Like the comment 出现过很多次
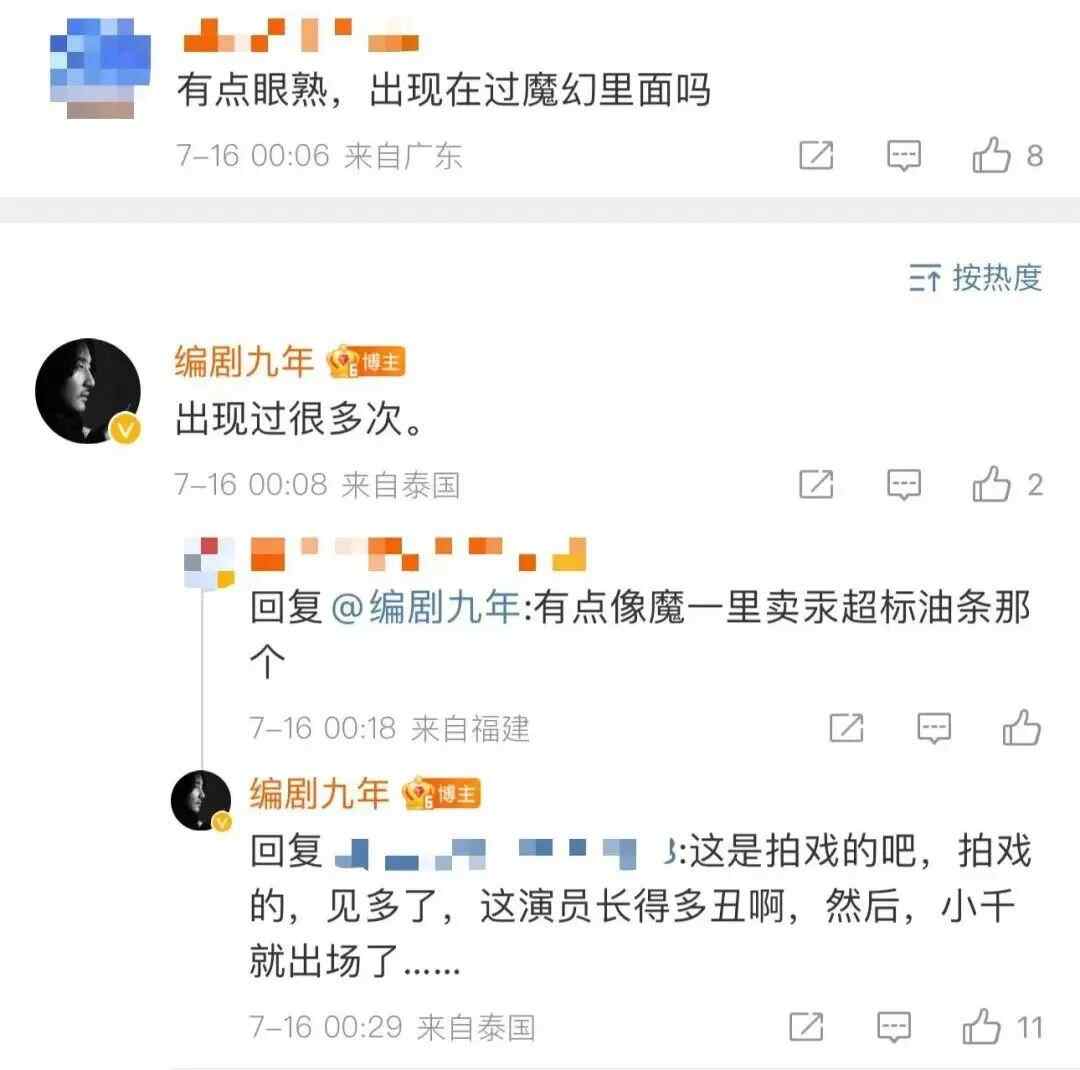The width and height of the screenshot is (1080, 1070). coord(992,485)
